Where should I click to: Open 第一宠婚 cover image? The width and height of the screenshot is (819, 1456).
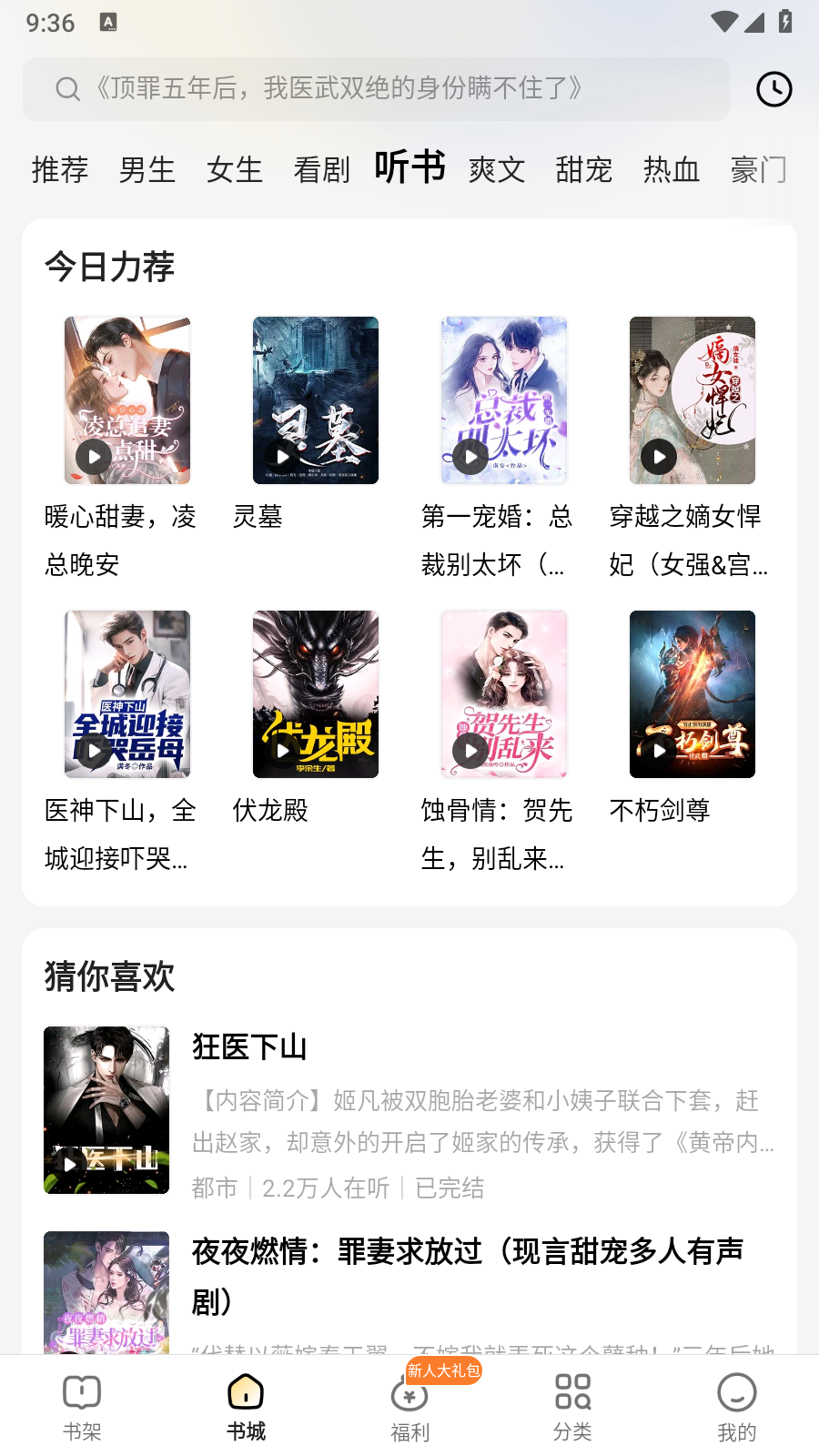point(504,399)
